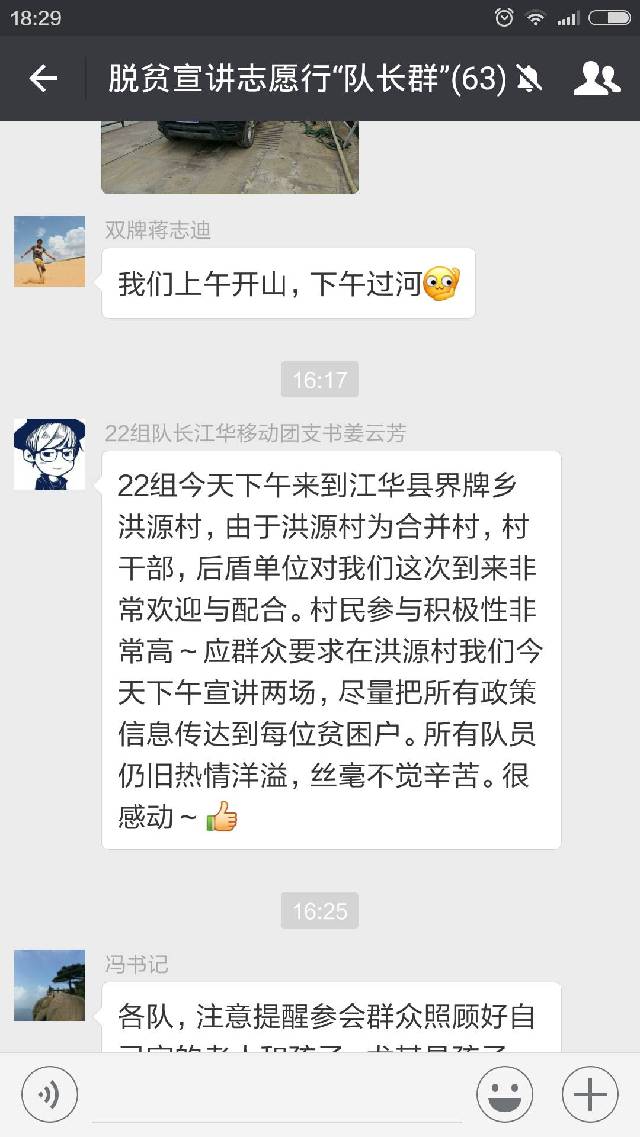View 双牌蒋志迪's profile avatar
Image resolution: width=640 pixels, height=1137 pixels.
coord(49,251)
